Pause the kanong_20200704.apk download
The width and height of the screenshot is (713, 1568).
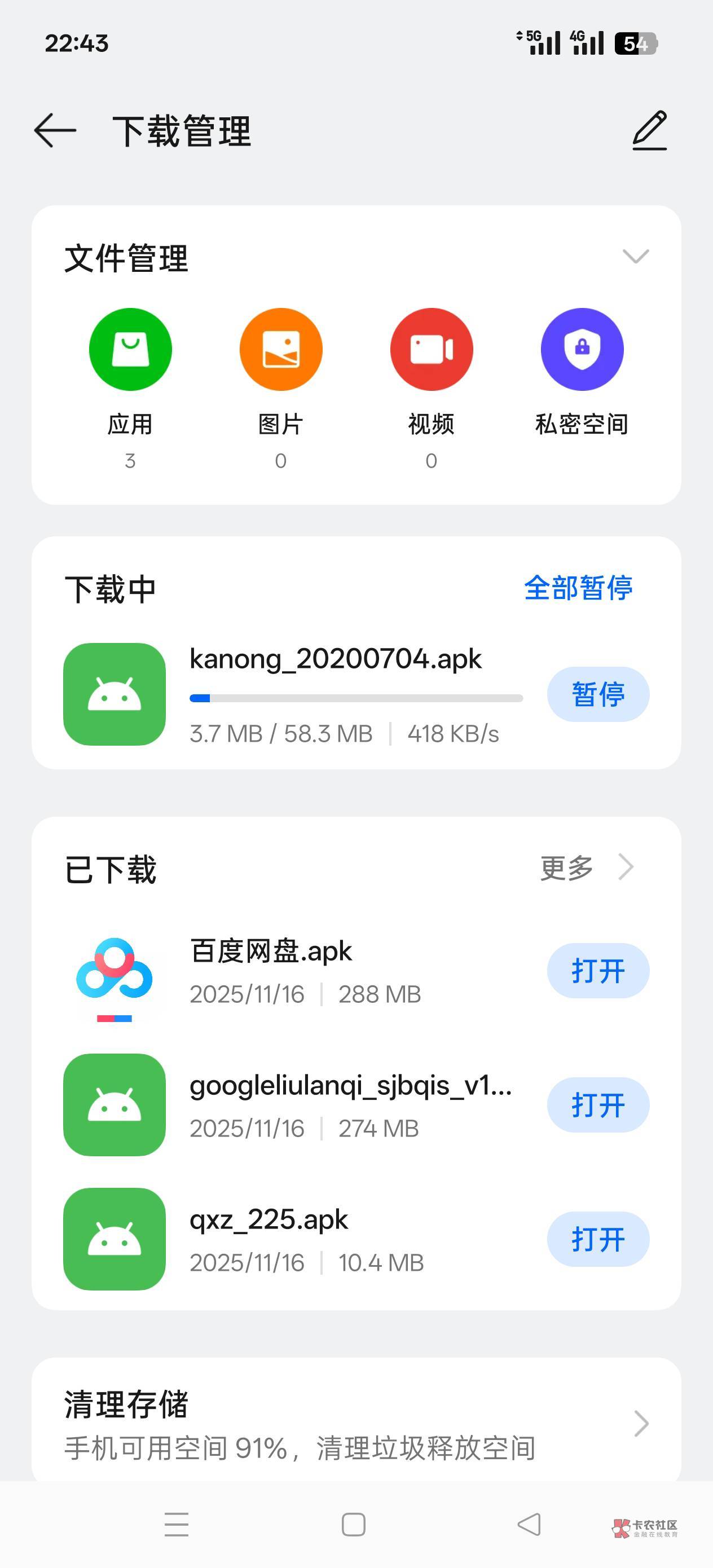tap(598, 694)
